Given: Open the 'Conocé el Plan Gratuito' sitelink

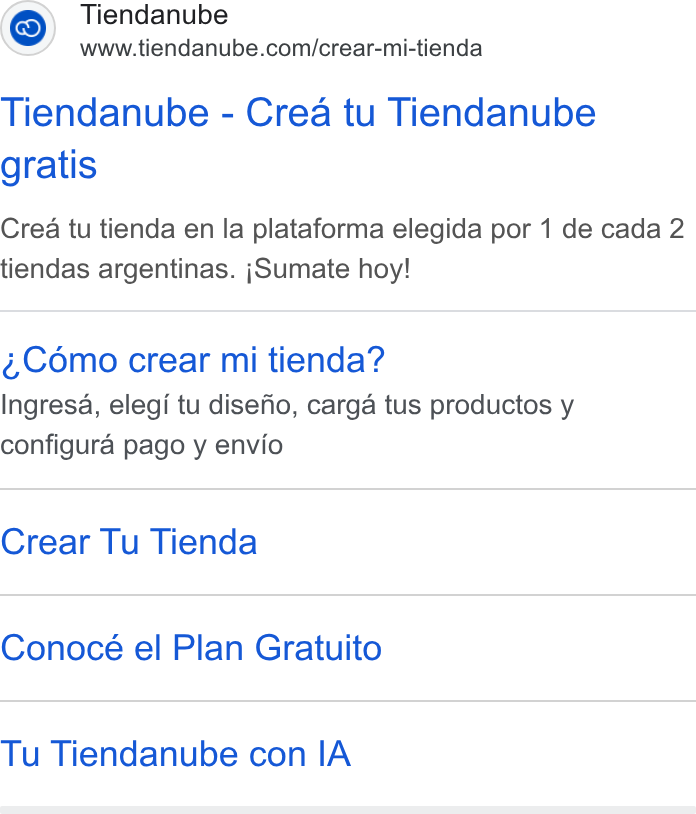Looking at the screenshot, I should coord(191,648).
